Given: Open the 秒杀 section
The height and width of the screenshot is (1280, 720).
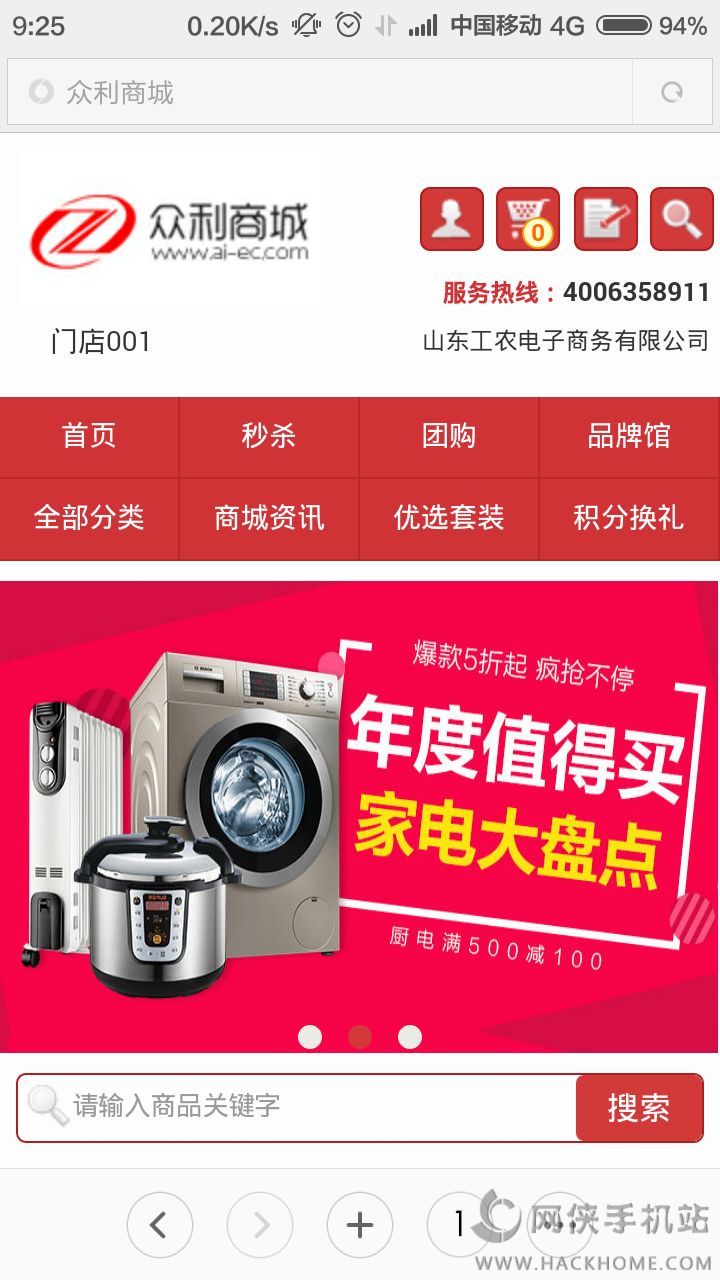Looking at the screenshot, I should click(x=269, y=436).
